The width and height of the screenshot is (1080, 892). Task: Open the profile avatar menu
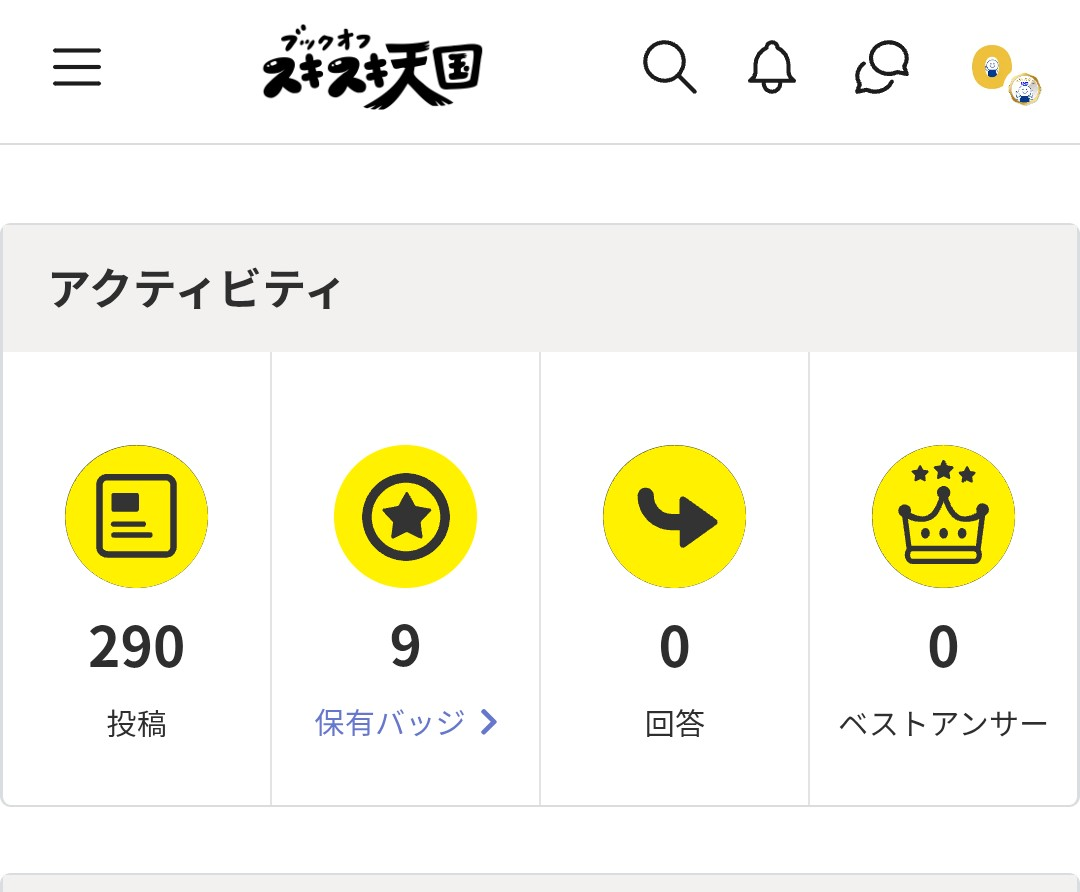click(x=1005, y=75)
